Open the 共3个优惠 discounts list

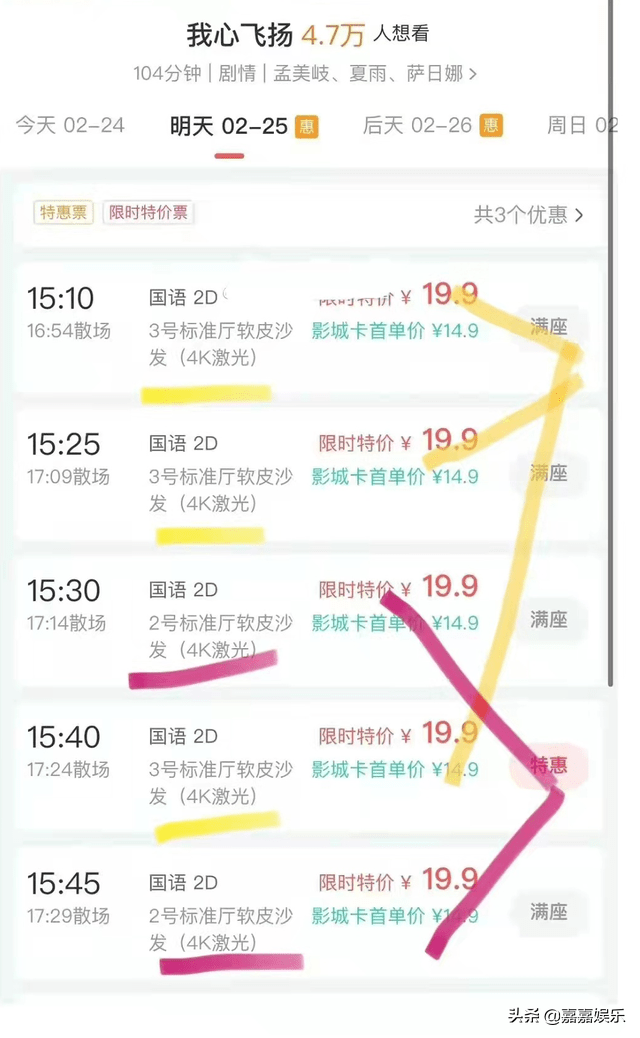(527, 214)
